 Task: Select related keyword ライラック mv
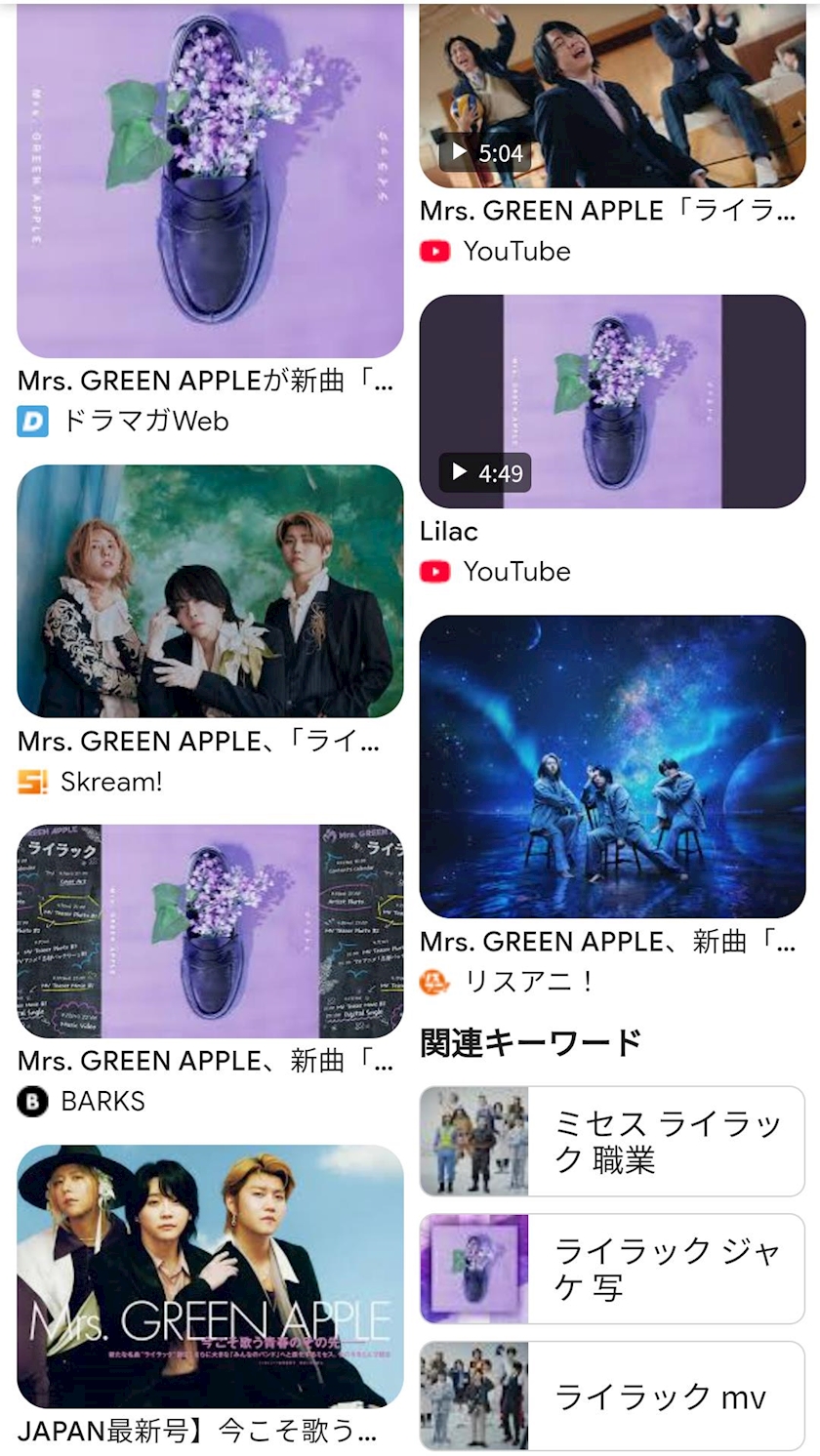coord(612,1395)
